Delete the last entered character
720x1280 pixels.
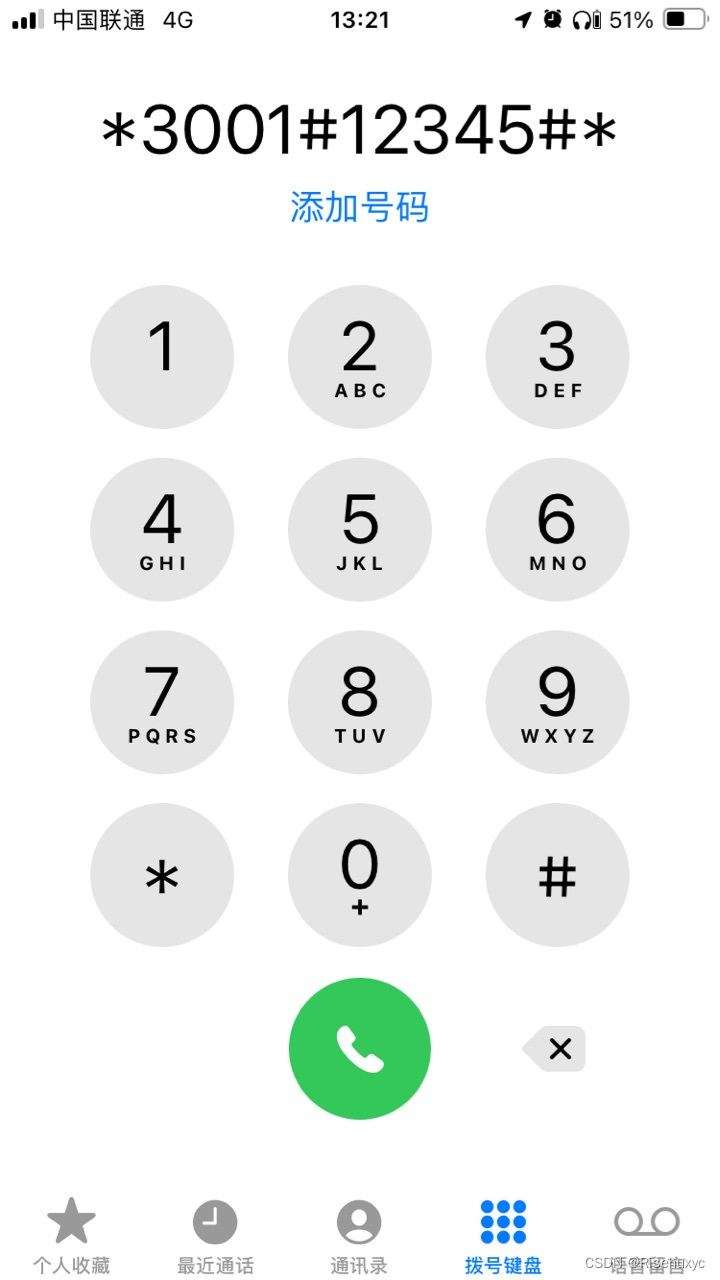point(556,1049)
